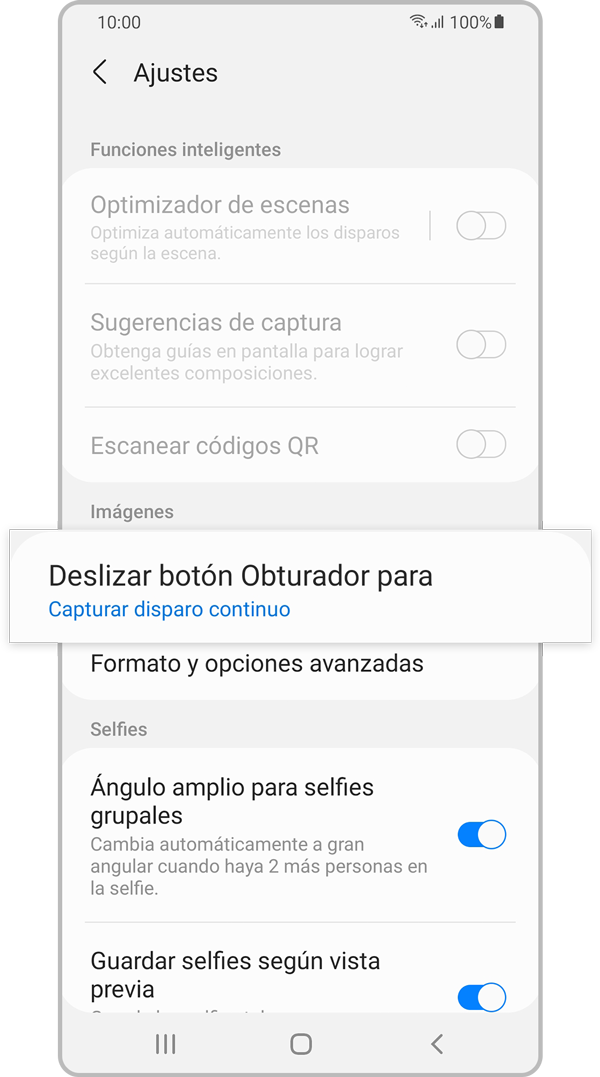
Task: Go back from Ajustes
Action: pyautogui.click(x=99, y=73)
